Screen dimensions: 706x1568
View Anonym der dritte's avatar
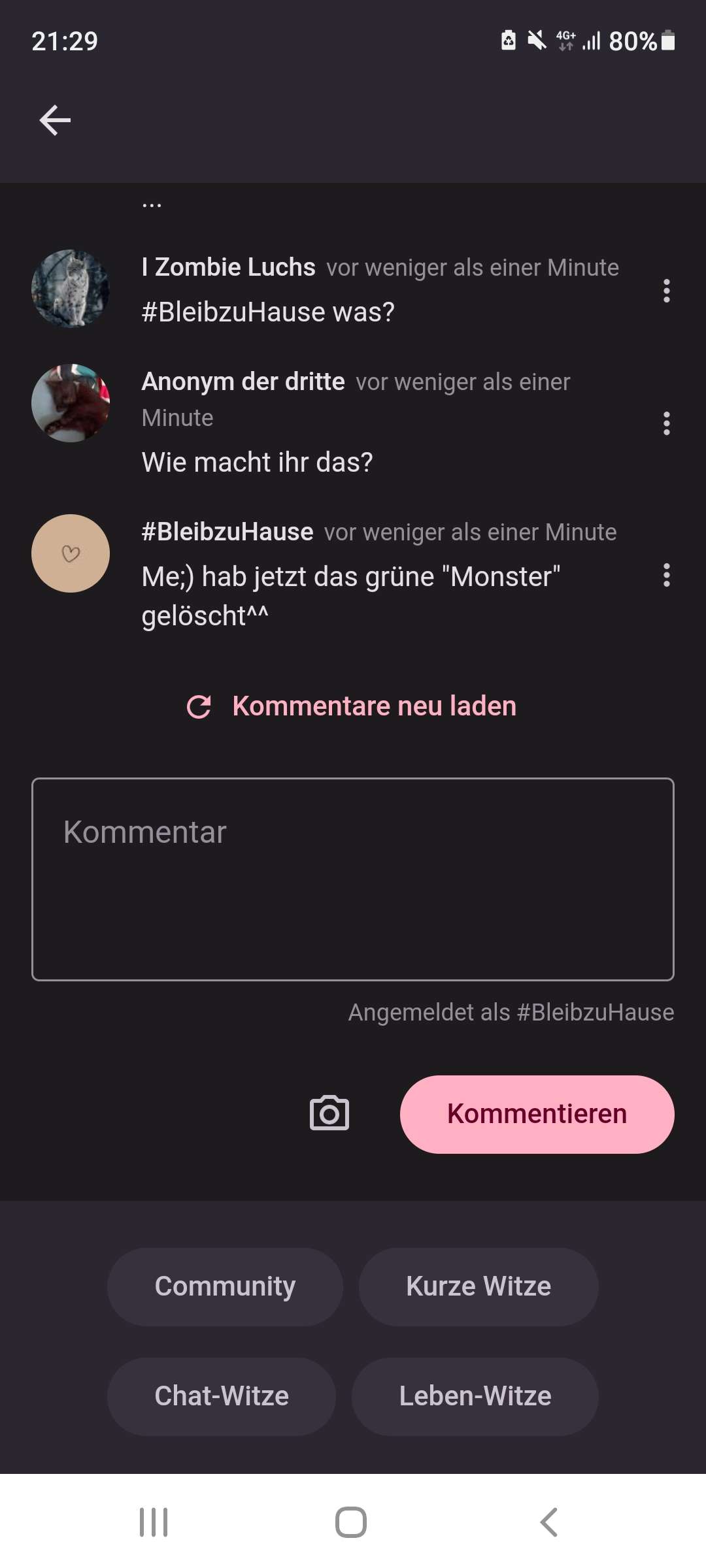click(71, 403)
